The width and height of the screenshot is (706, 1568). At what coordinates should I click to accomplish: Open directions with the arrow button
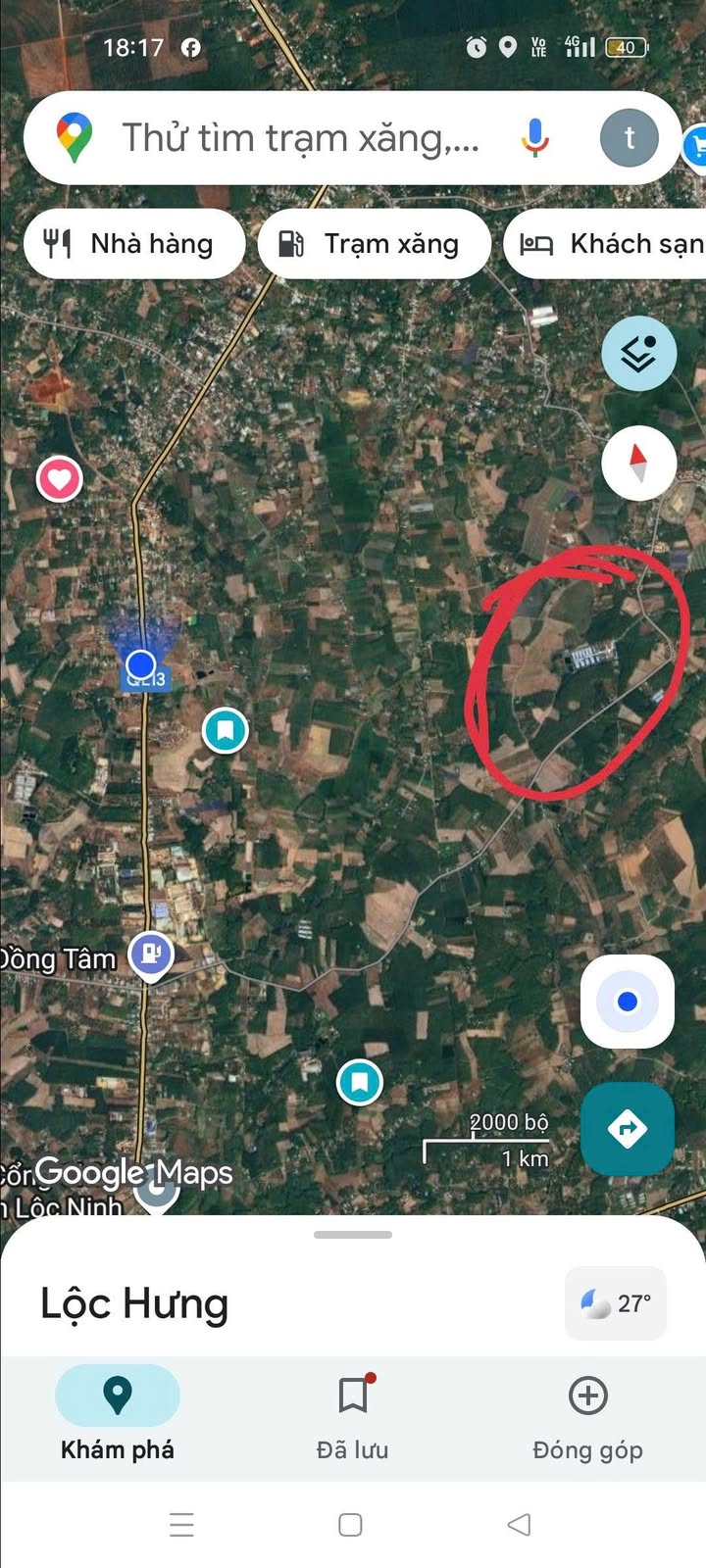coord(628,1129)
